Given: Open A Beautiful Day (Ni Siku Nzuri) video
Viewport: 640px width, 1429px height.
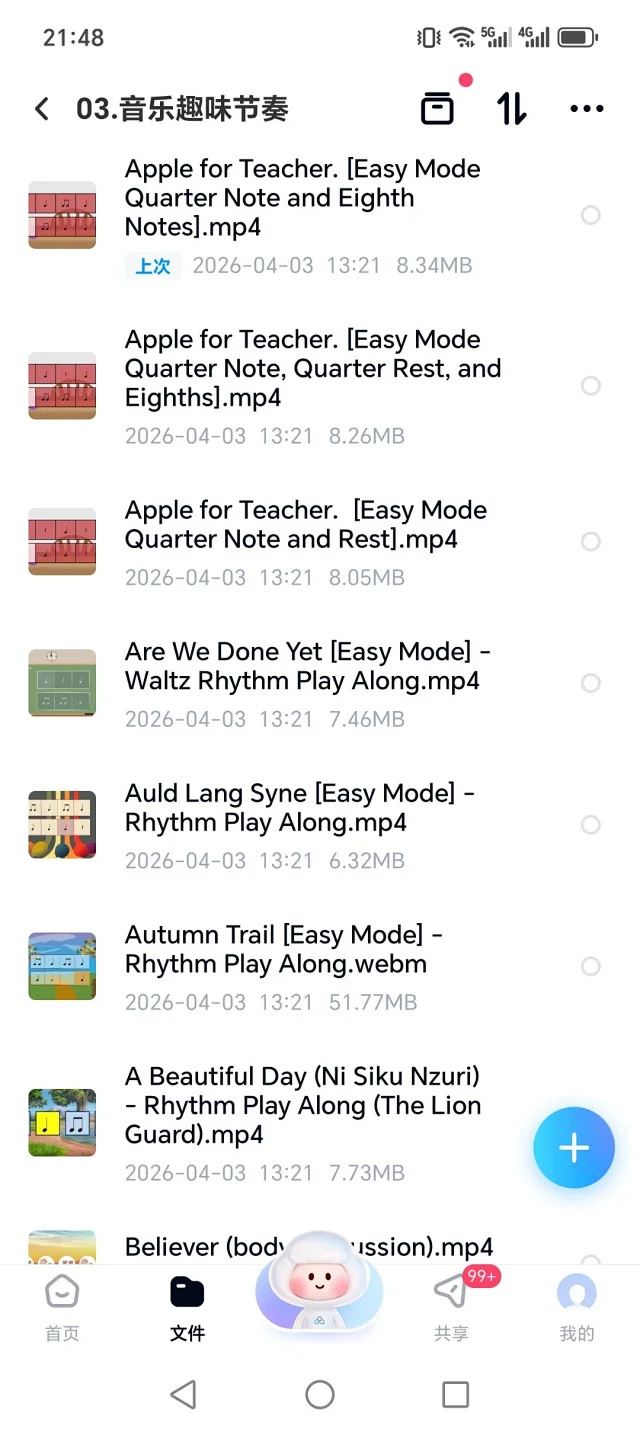Looking at the screenshot, I should pos(300,1106).
